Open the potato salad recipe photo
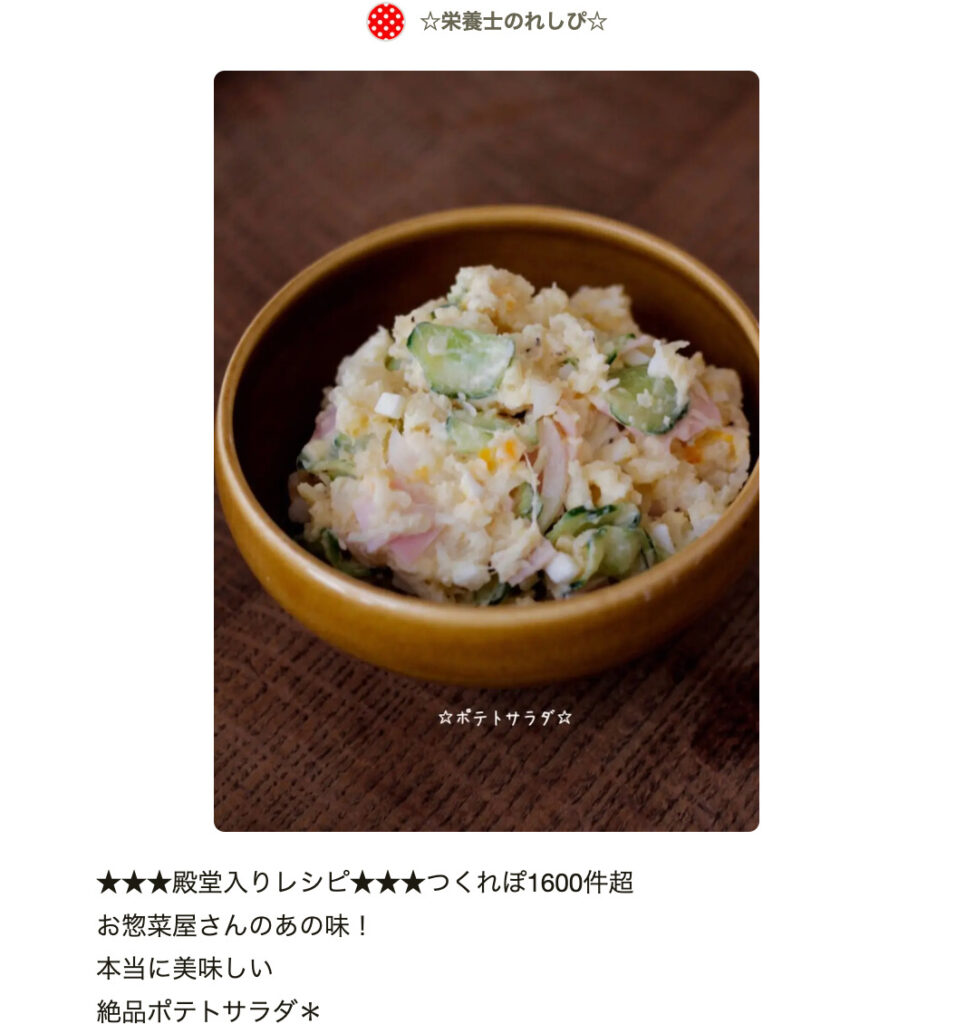Viewport: 975px width, 1024px height. pos(486,450)
